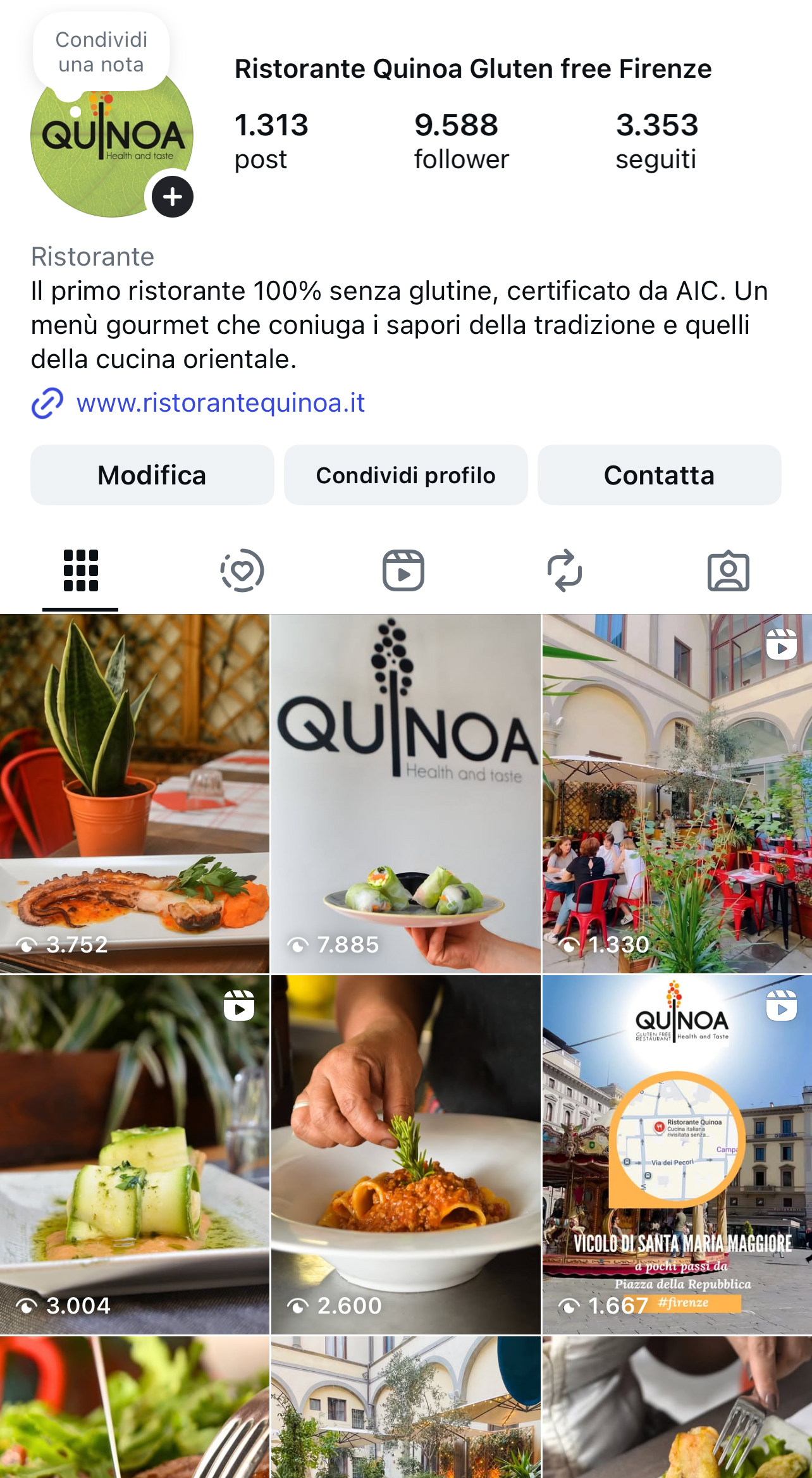
Task: Switch to the Reels tab
Action: 403,570
